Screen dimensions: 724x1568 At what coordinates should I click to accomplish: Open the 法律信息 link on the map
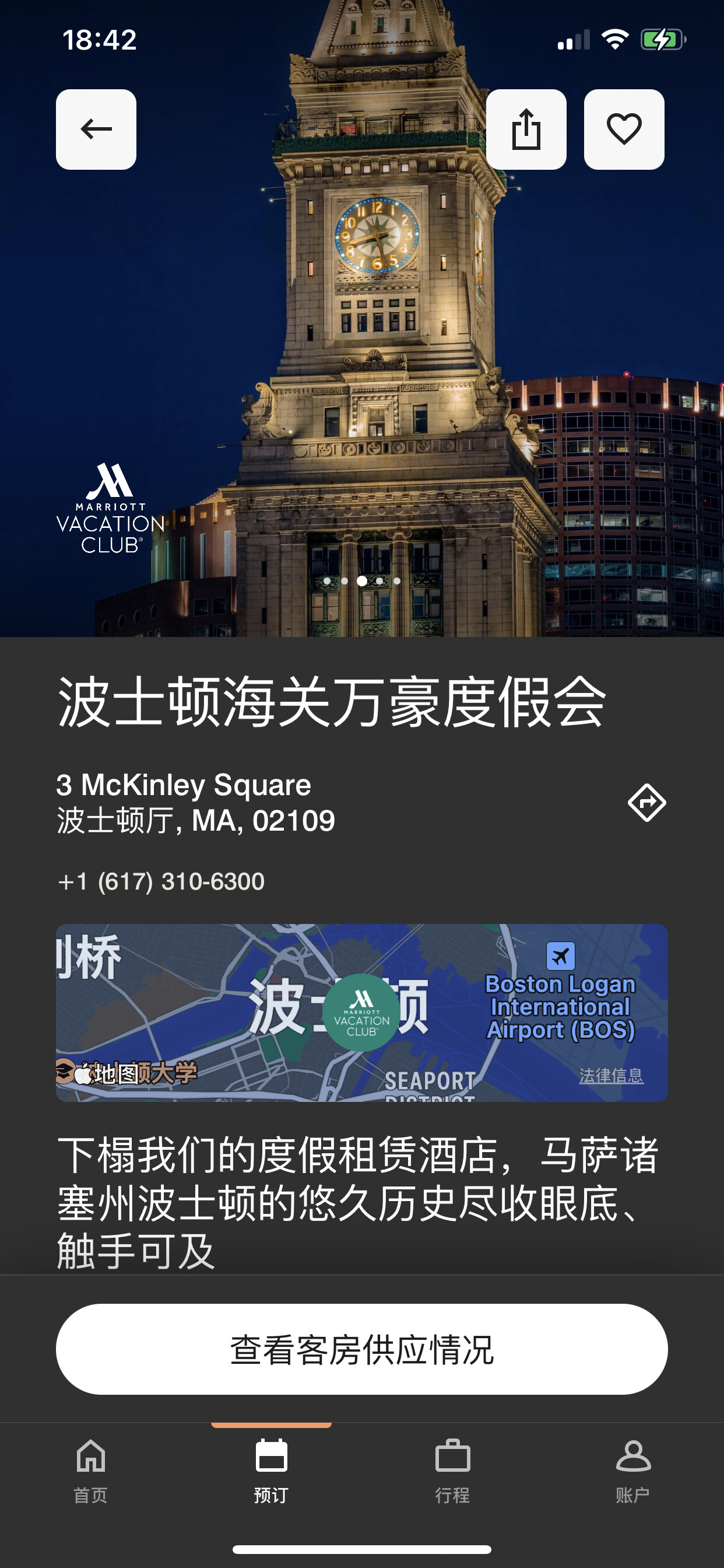tap(611, 1076)
